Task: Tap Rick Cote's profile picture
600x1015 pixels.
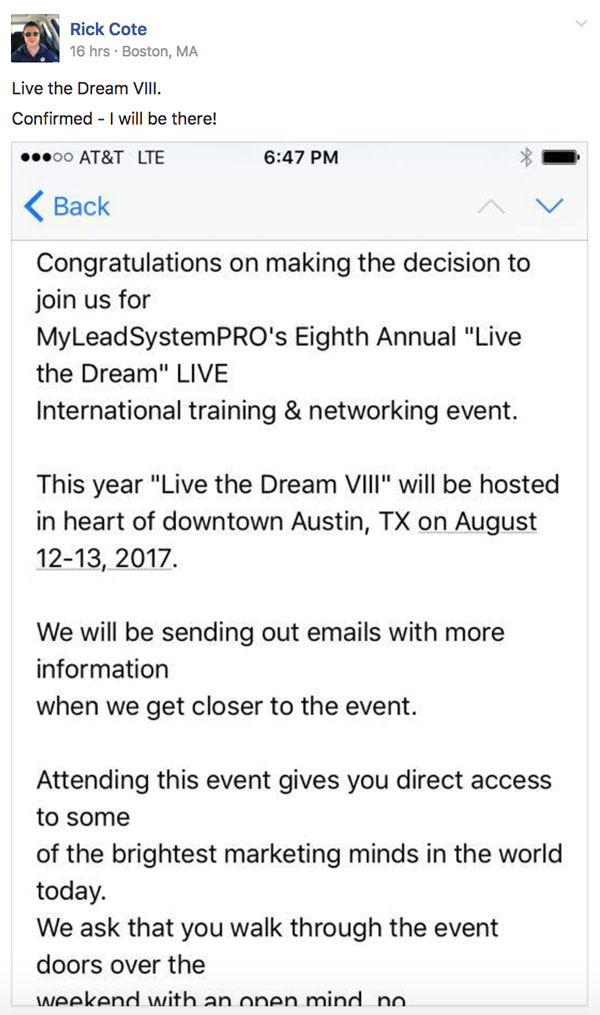Action: (35, 38)
